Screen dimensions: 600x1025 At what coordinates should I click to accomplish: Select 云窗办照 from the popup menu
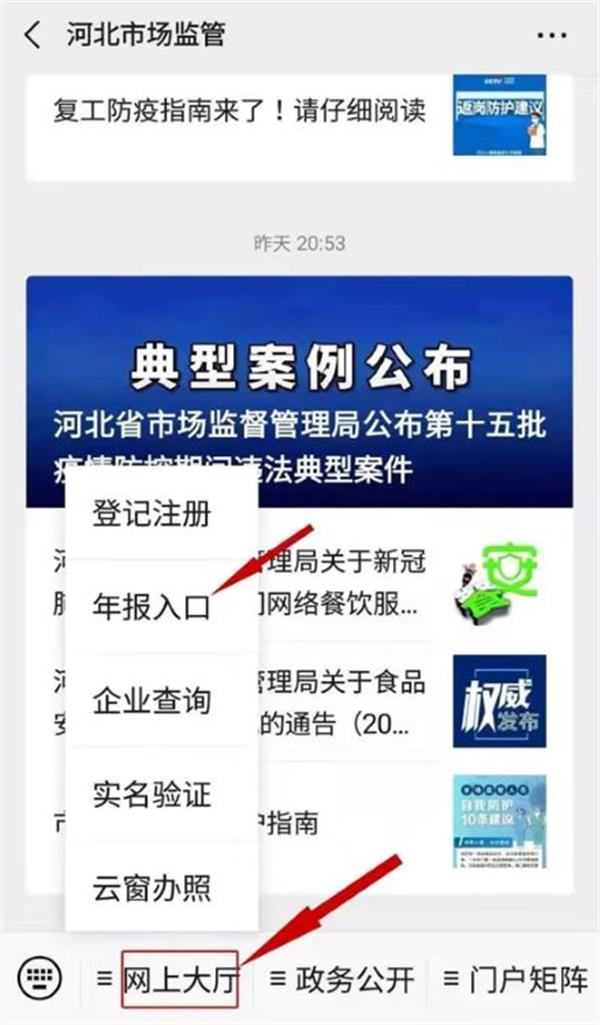[152, 888]
